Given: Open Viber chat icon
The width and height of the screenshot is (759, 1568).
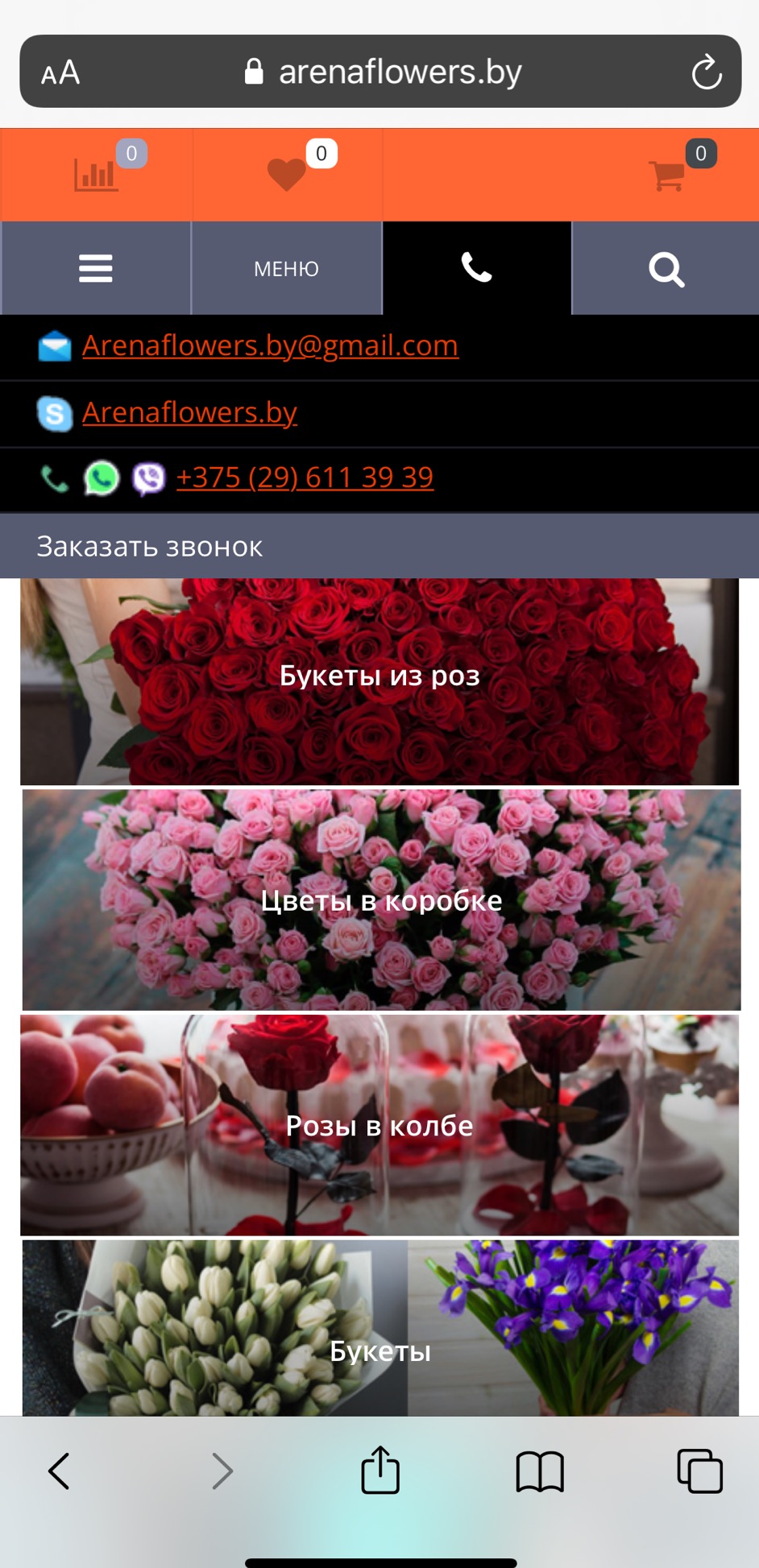Looking at the screenshot, I should [x=149, y=478].
